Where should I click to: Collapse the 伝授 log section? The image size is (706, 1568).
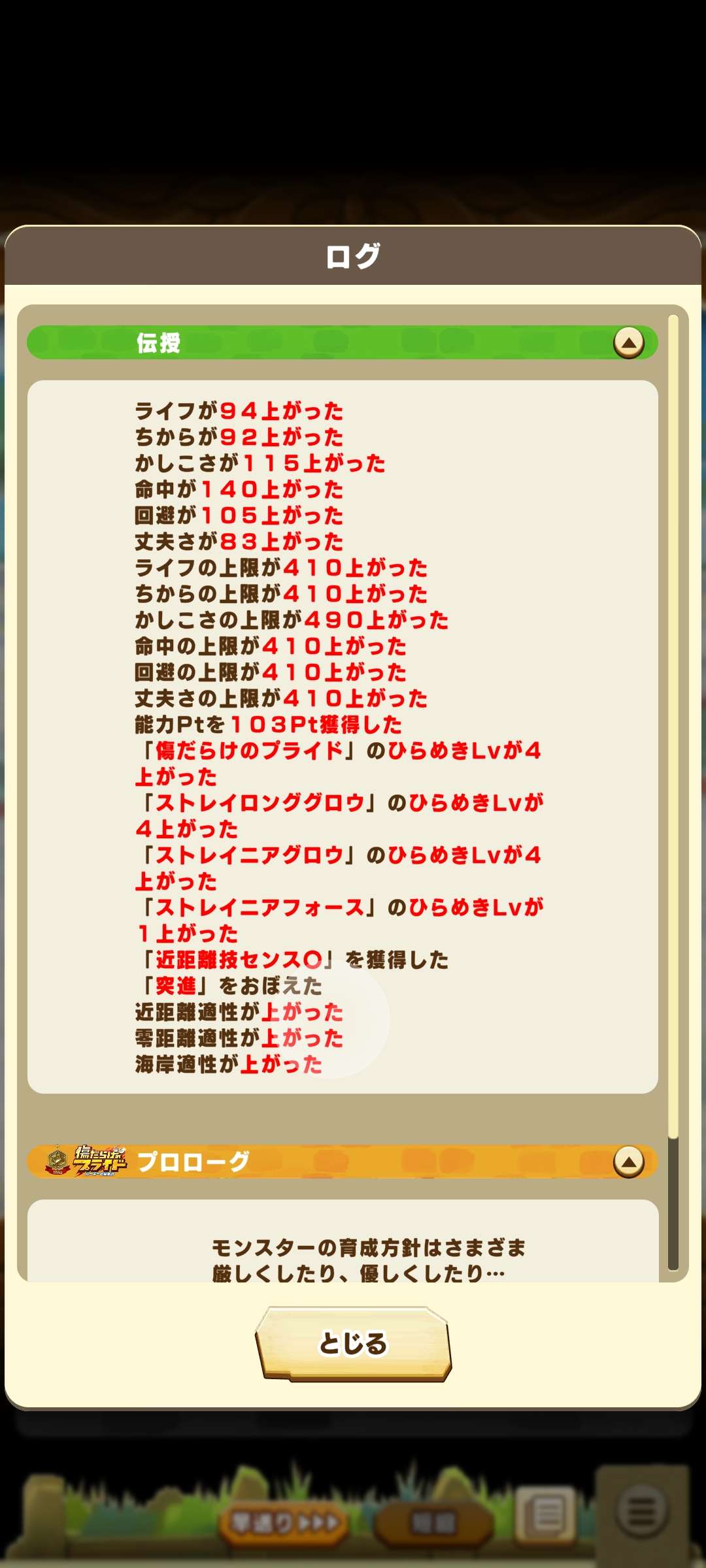(x=628, y=342)
